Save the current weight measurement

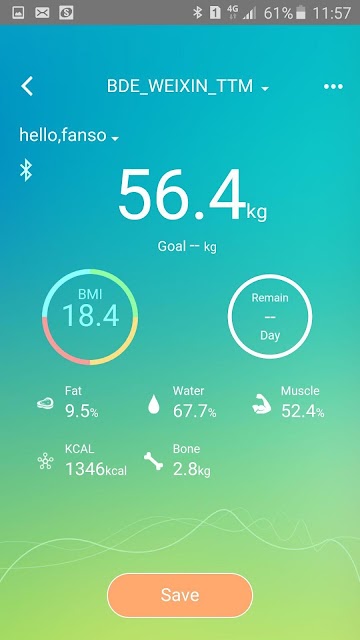(180, 595)
